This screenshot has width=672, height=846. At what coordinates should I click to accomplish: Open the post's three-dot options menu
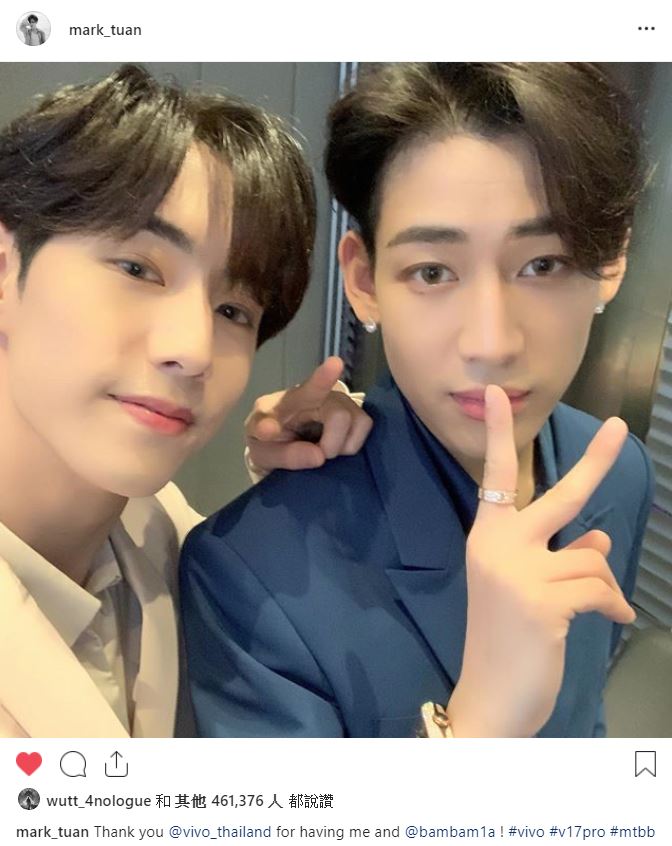coord(646,29)
